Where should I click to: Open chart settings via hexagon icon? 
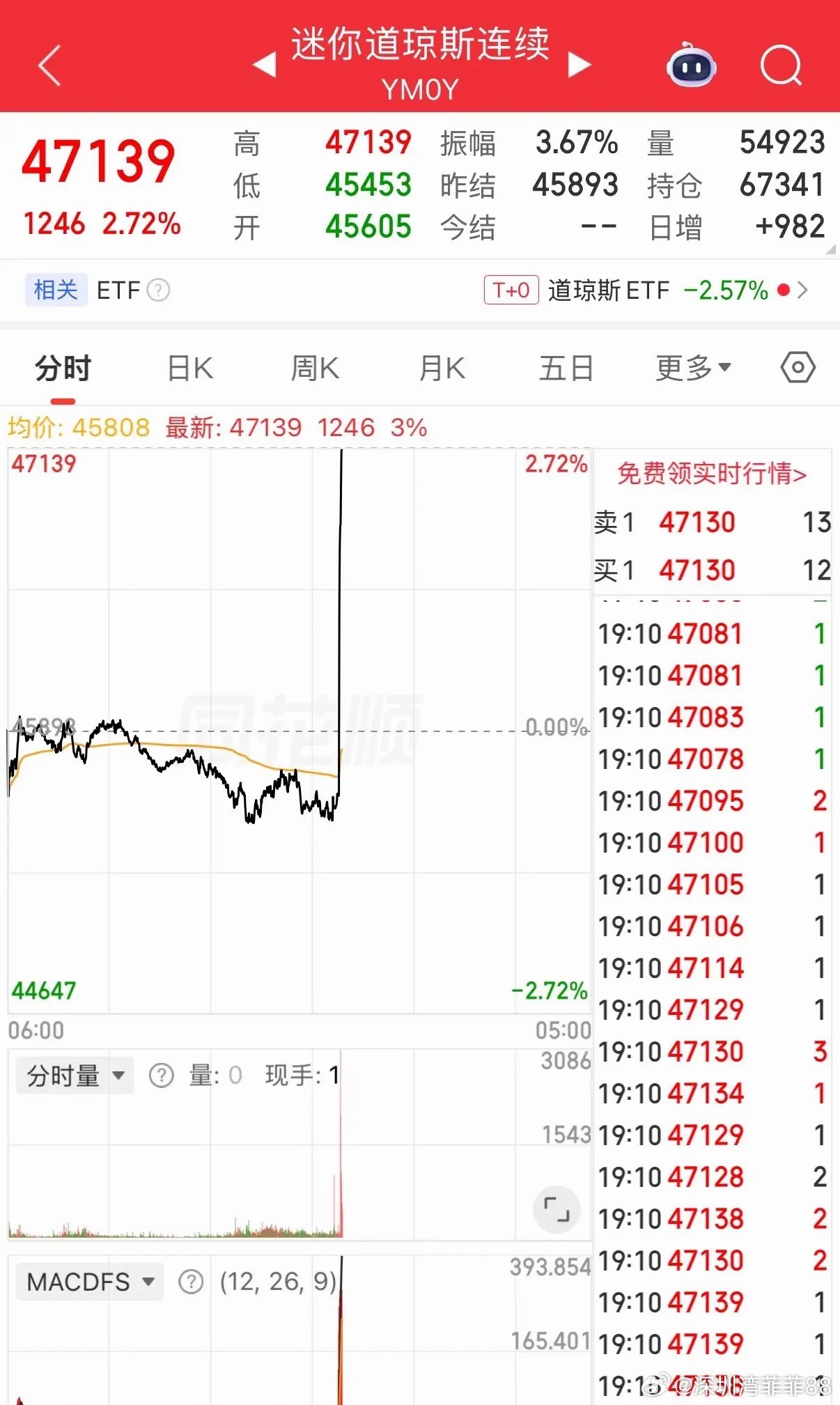[797, 367]
